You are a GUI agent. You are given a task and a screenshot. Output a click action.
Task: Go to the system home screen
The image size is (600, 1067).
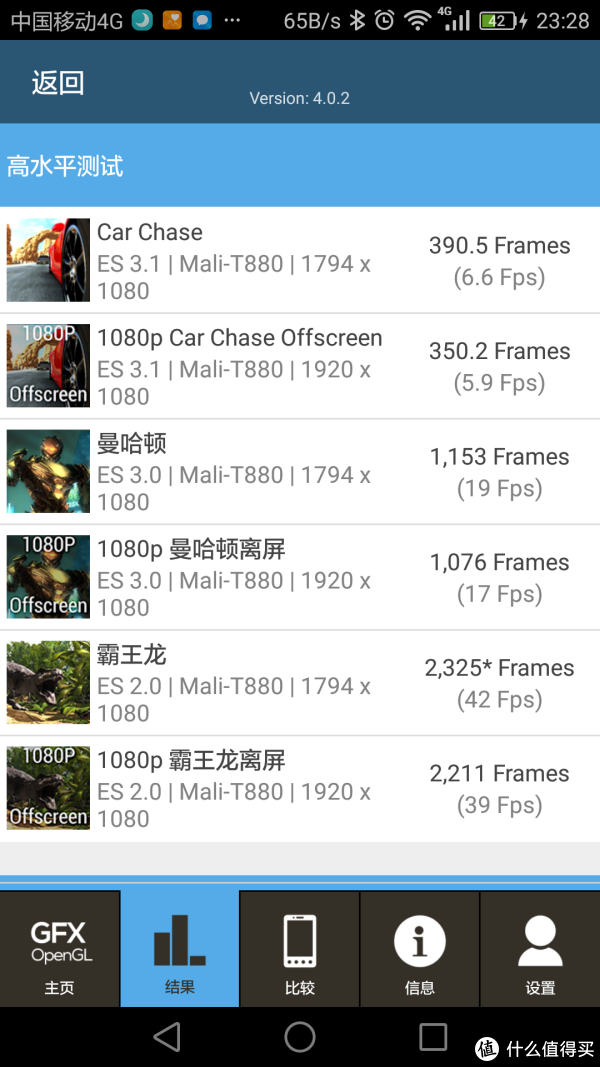click(x=300, y=1037)
